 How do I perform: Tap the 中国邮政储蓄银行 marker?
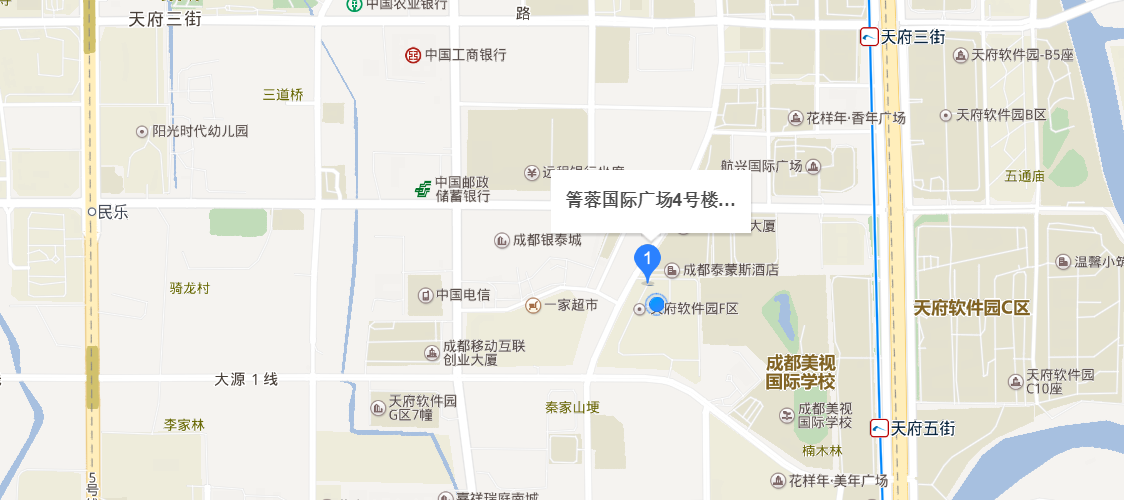point(425,188)
